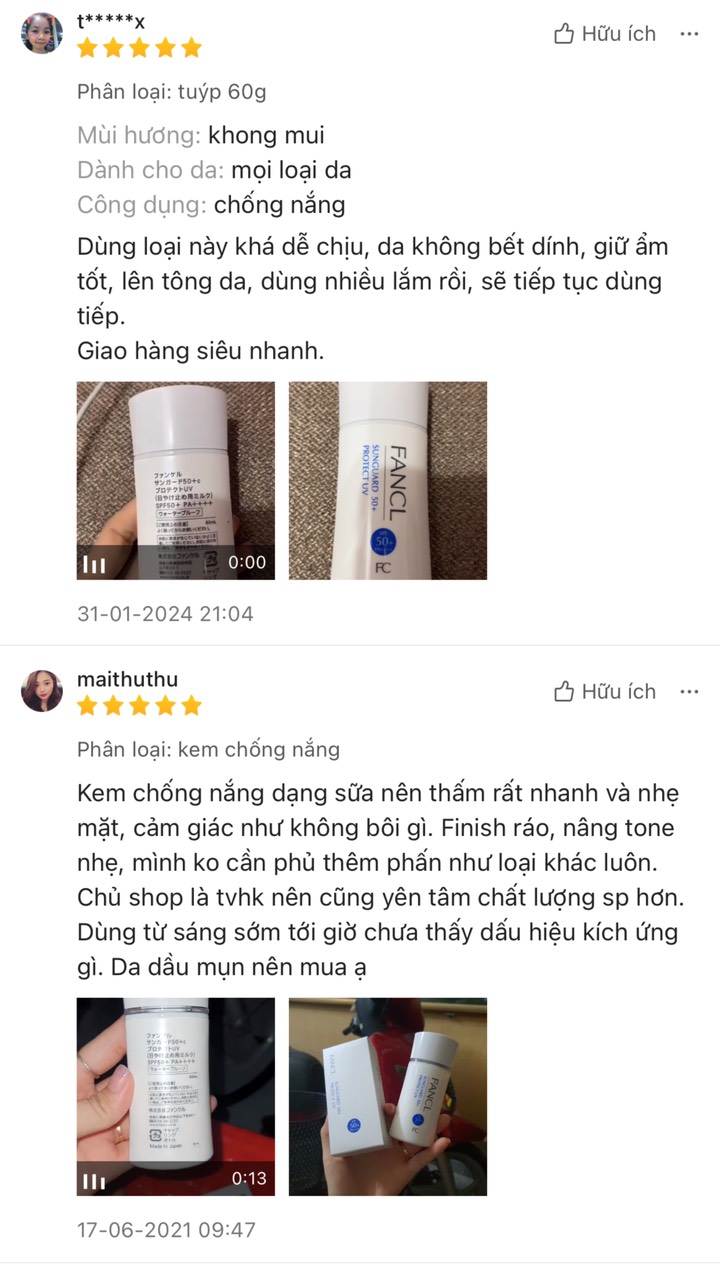Image resolution: width=720 pixels, height=1280 pixels.
Task: Open maithuthu's profile avatar
Action: [42, 691]
